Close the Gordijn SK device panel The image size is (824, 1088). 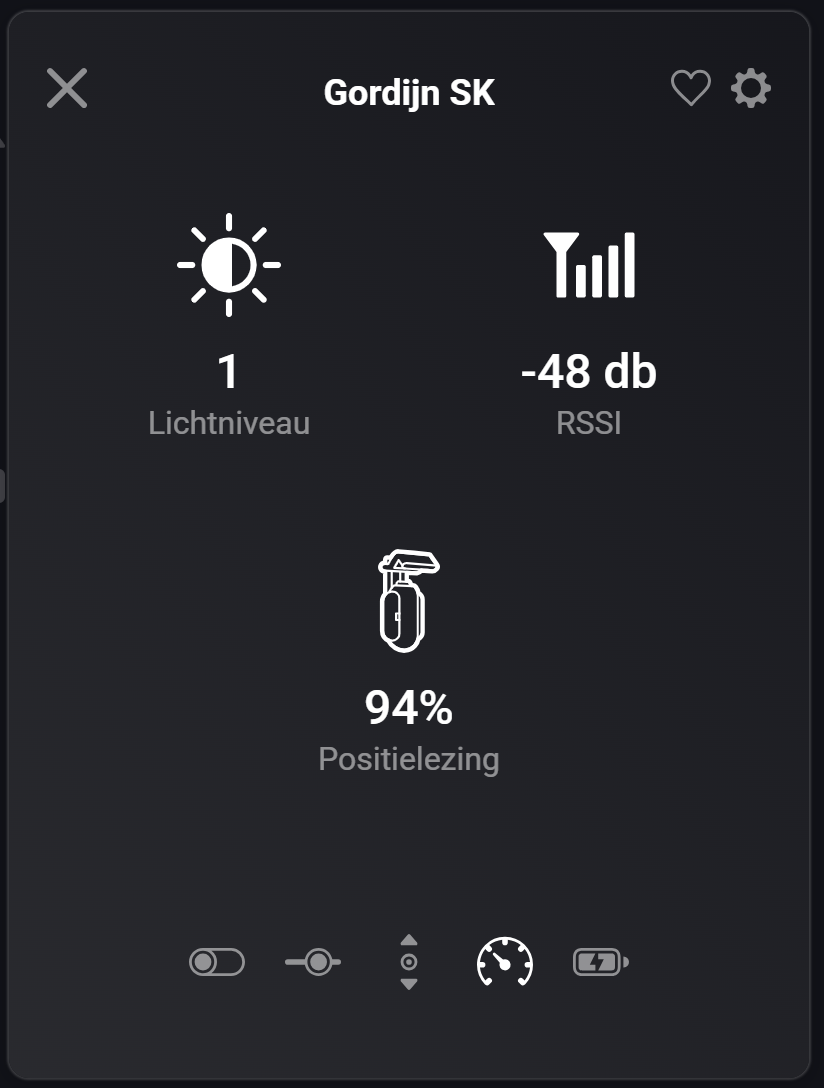[67, 89]
